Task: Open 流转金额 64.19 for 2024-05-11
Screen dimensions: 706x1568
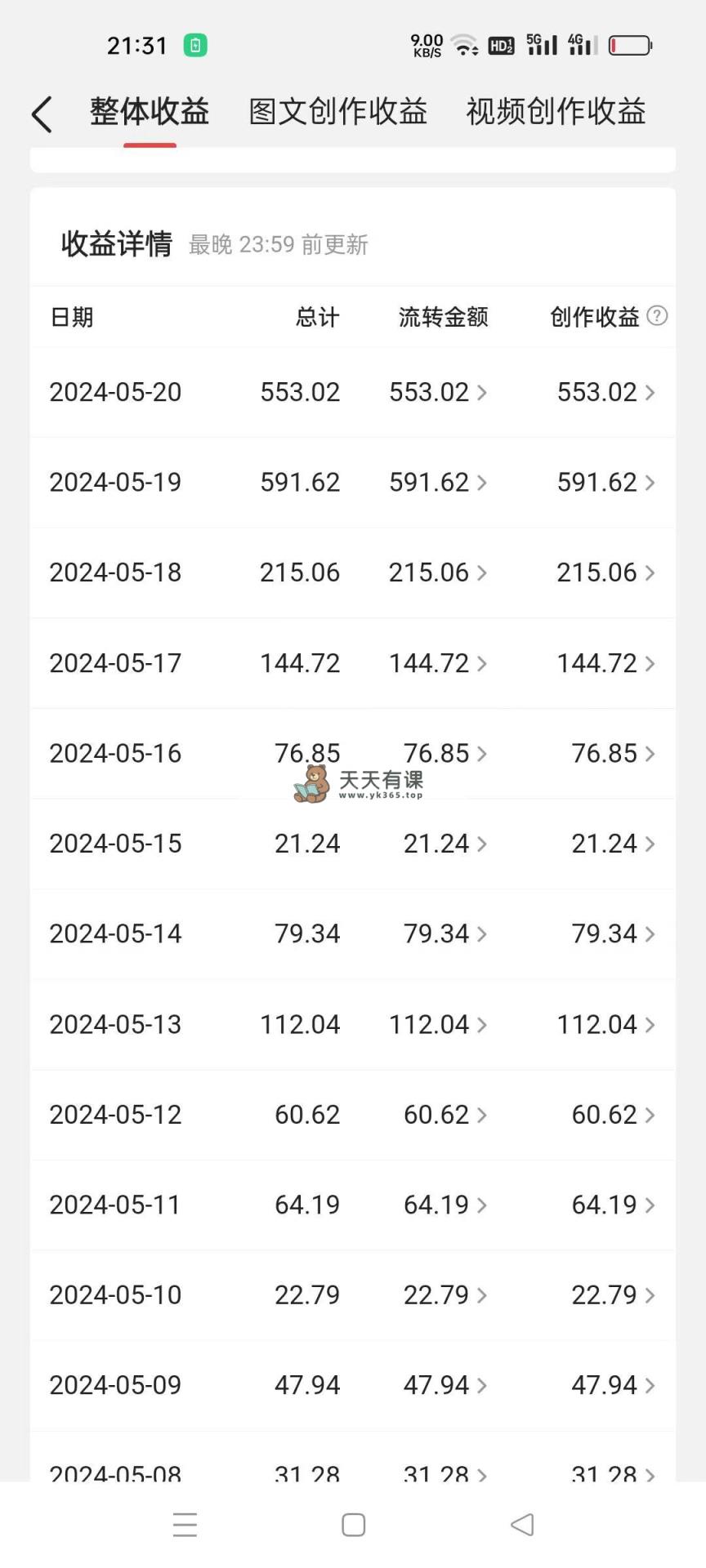Action: click(x=445, y=1205)
